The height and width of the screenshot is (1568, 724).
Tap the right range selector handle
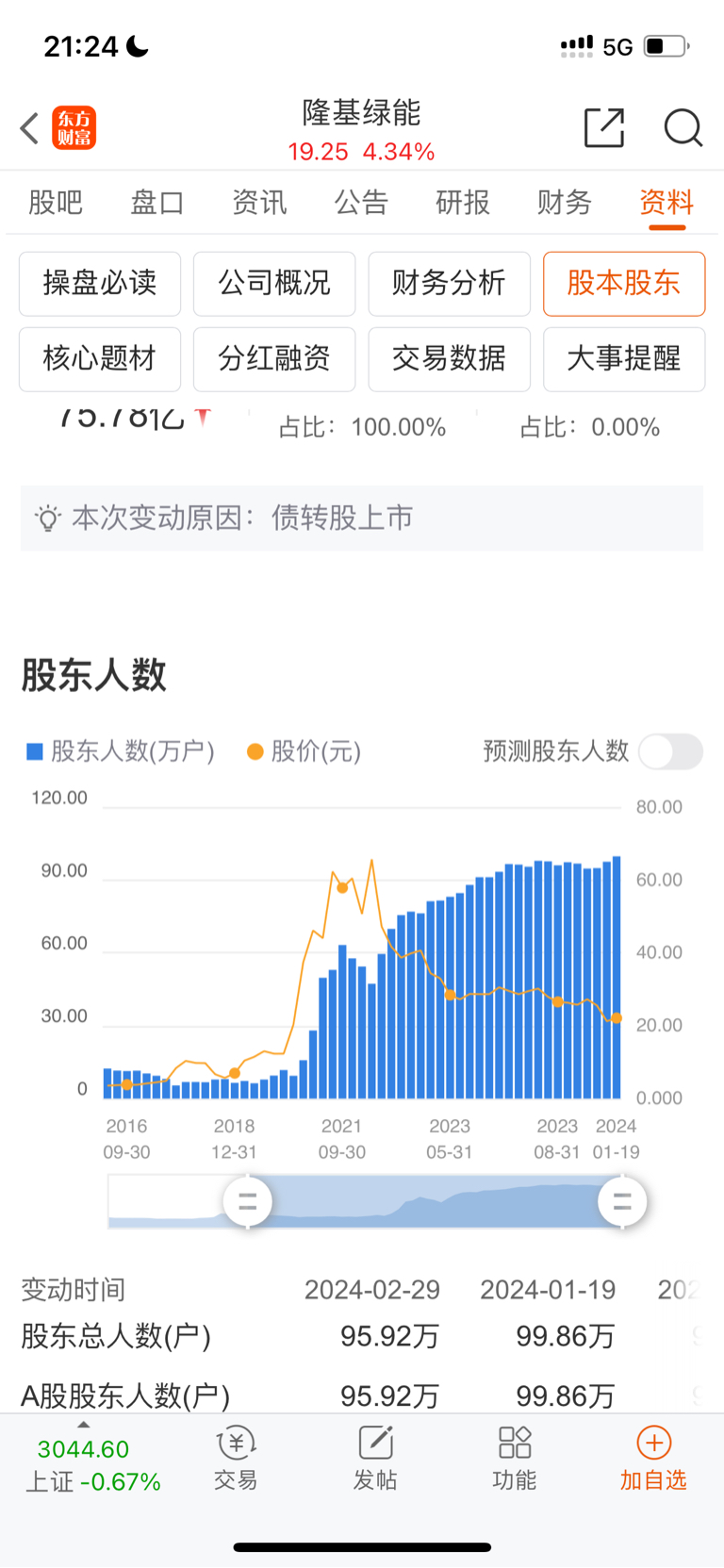(621, 1201)
